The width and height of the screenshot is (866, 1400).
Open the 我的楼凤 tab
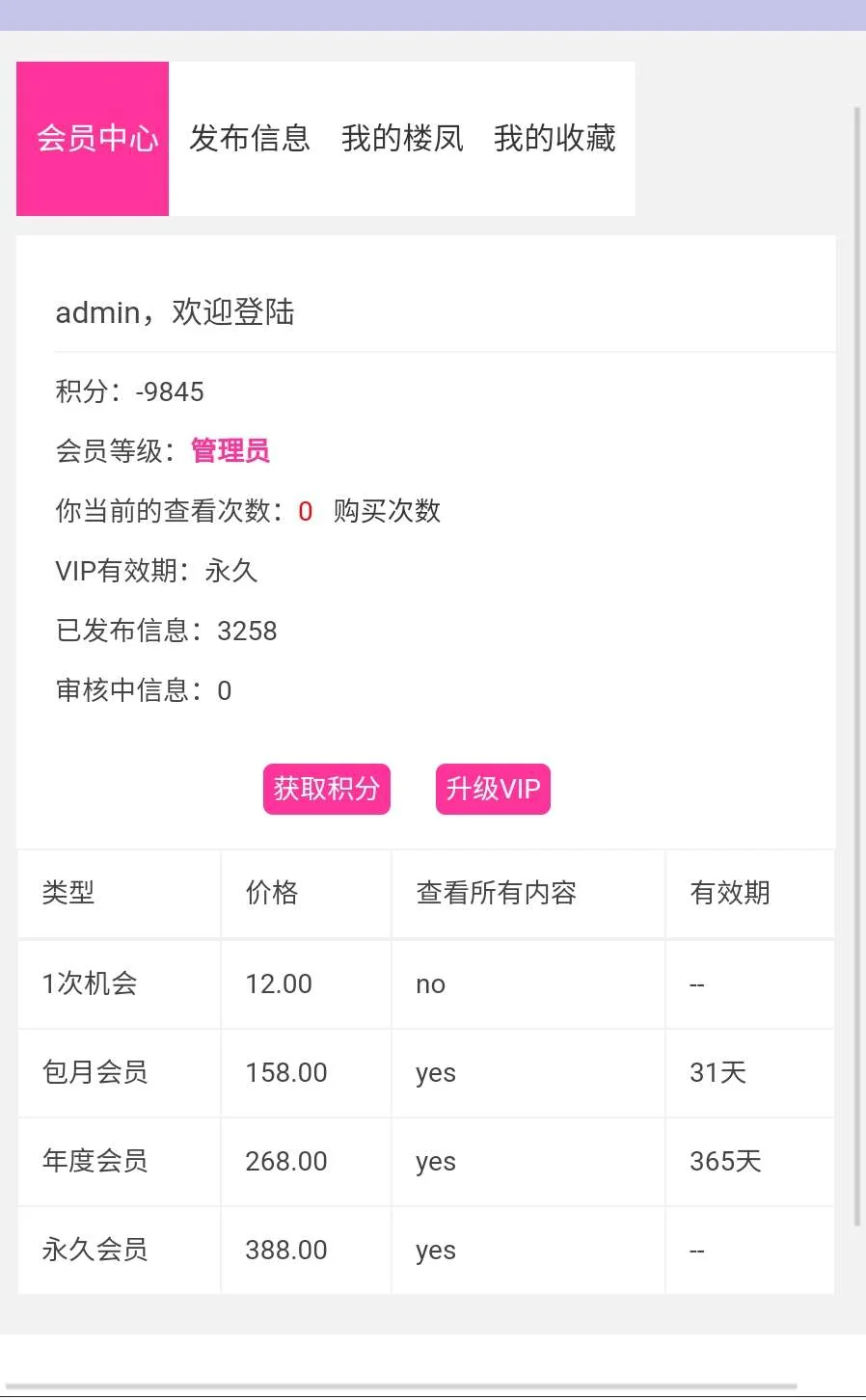coord(402,139)
